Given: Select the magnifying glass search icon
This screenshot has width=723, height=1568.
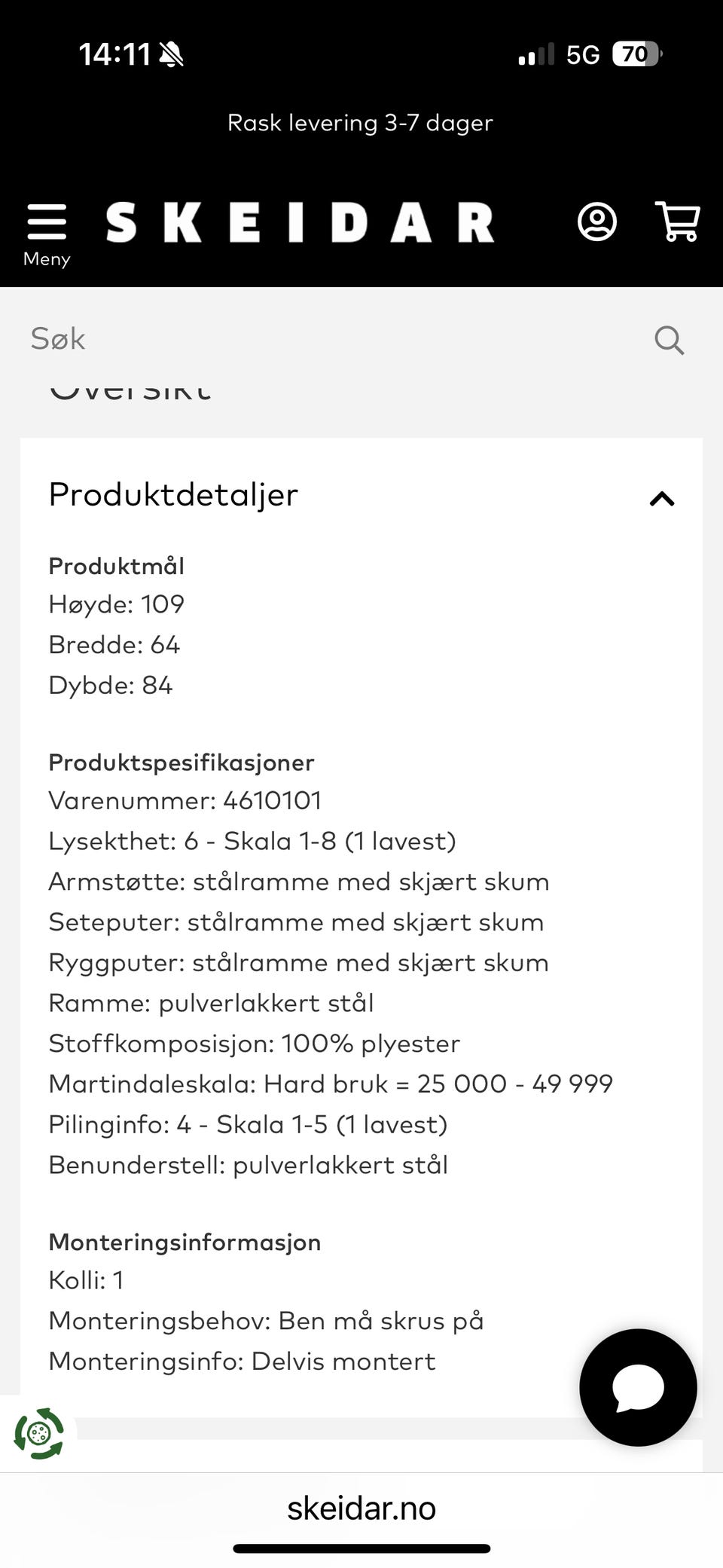Looking at the screenshot, I should [669, 341].
